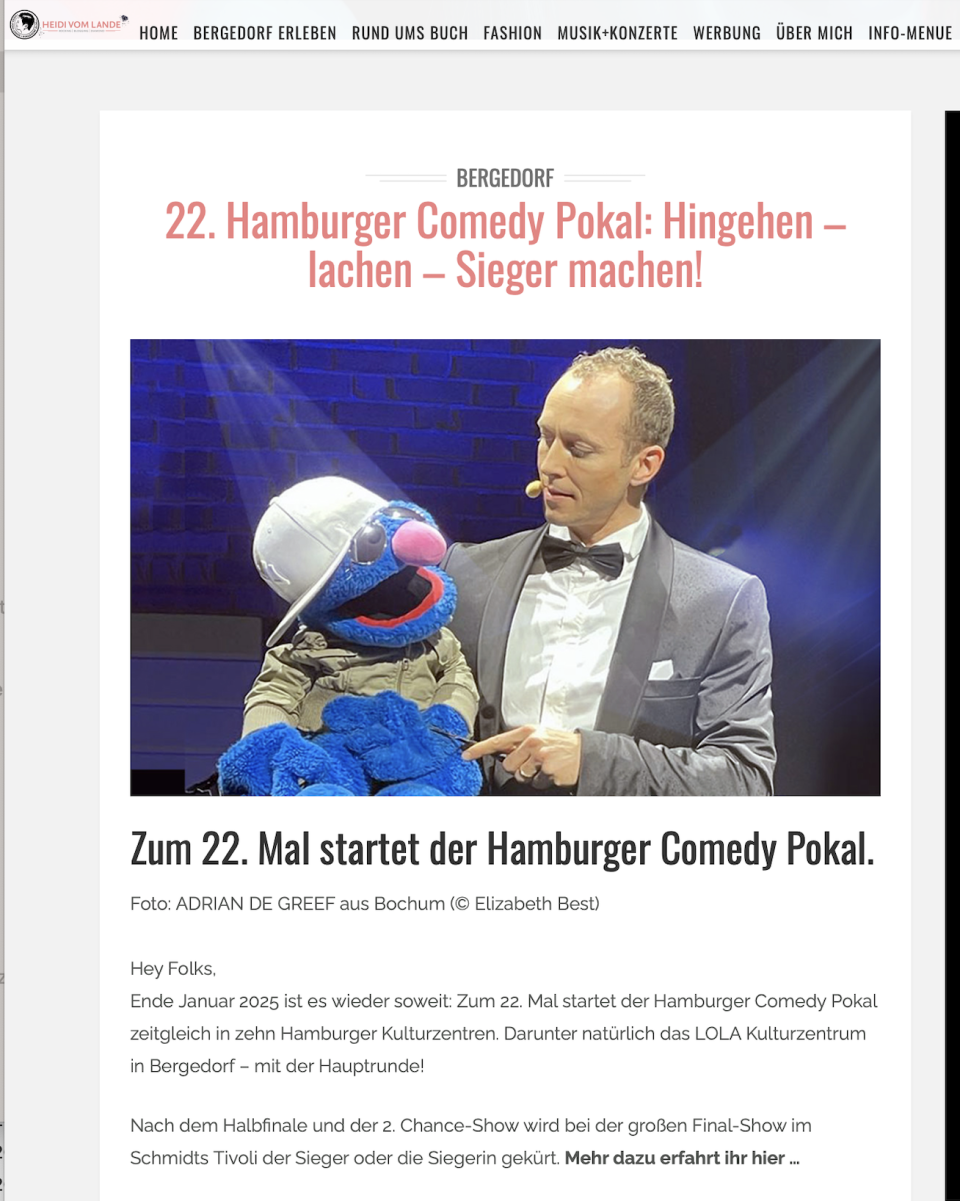The width and height of the screenshot is (960, 1201).
Task: Open Musik+Konzerte section
Action: coord(617,33)
